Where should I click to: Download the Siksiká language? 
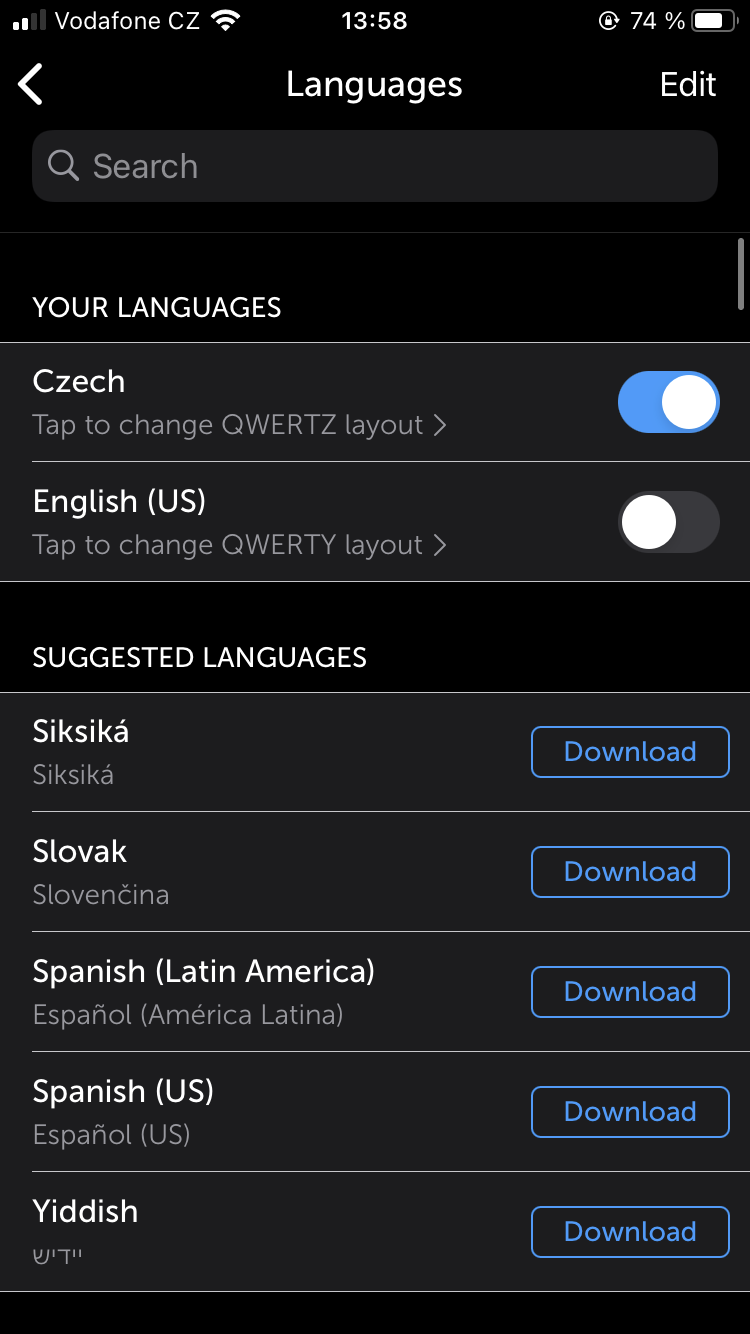629,752
